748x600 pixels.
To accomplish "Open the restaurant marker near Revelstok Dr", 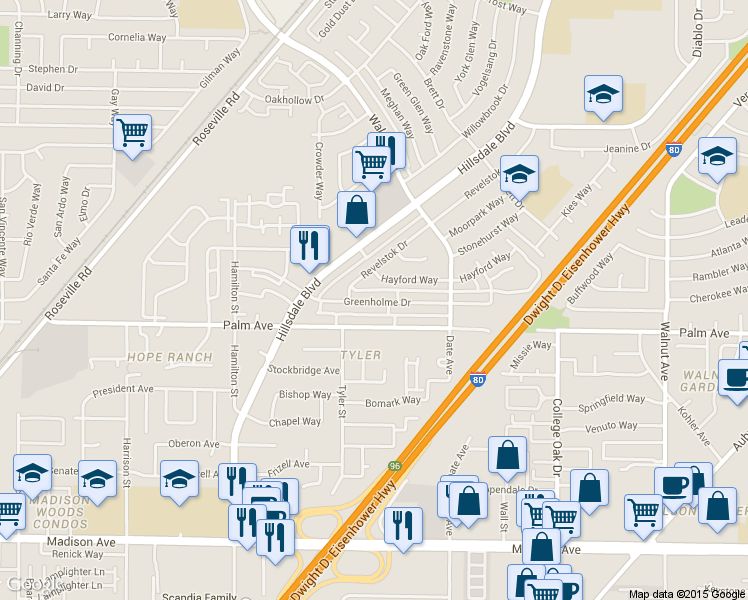I will [x=309, y=244].
